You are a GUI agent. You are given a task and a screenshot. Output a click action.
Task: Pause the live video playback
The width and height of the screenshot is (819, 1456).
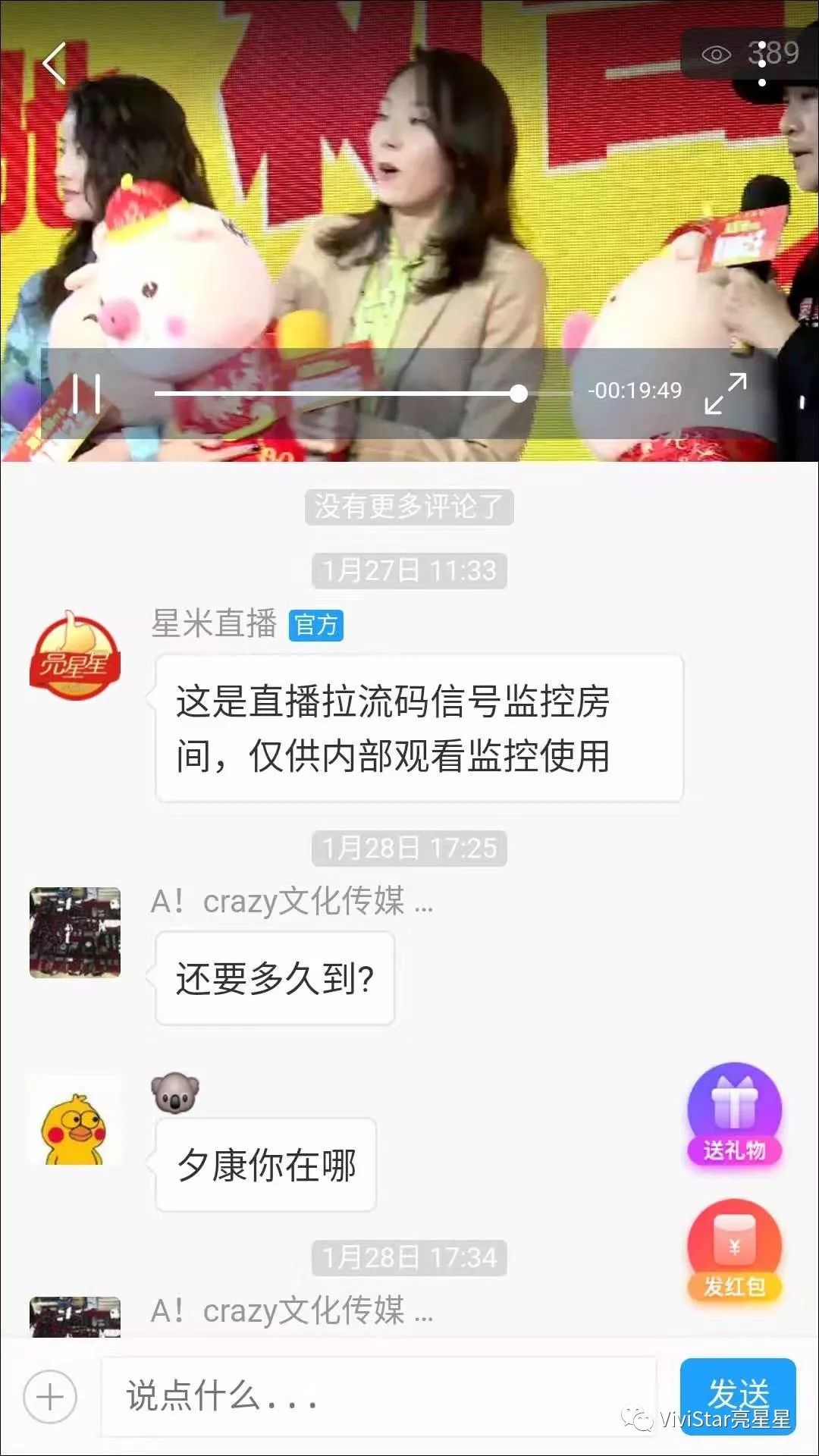click(x=86, y=394)
